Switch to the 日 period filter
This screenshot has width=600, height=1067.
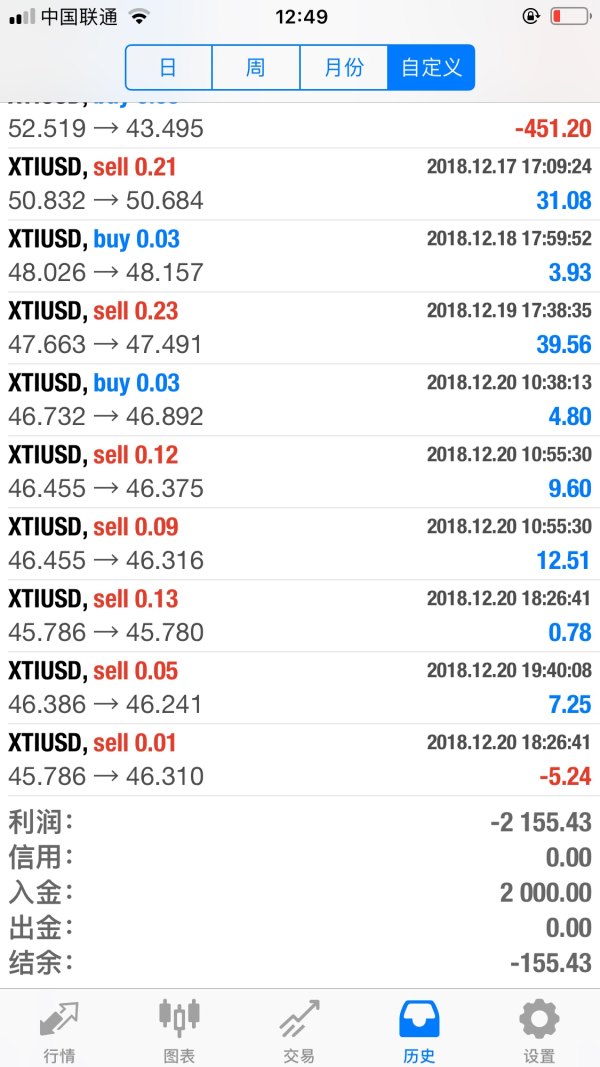point(168,68)
